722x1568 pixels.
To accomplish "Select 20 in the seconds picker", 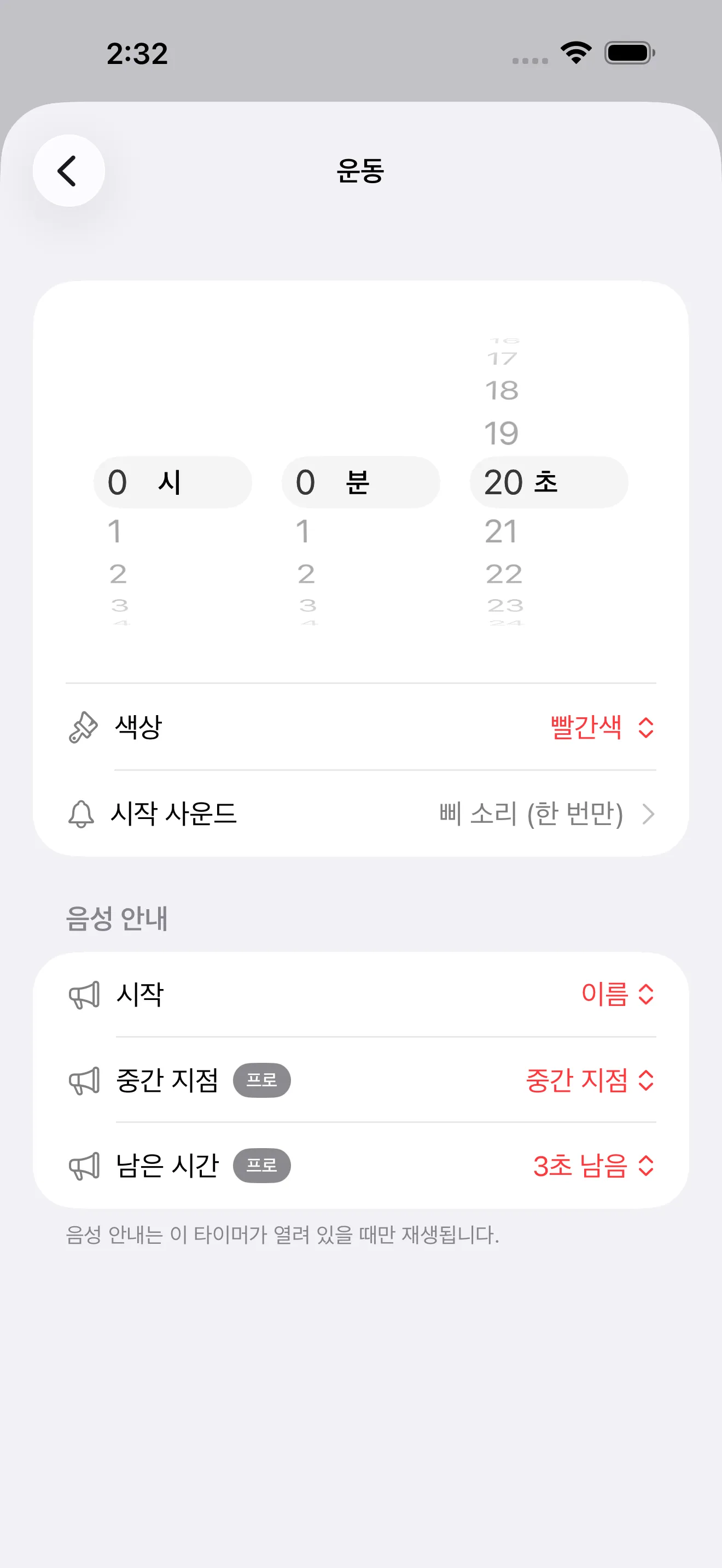I will pyautogui.click(x=548, y=482).
